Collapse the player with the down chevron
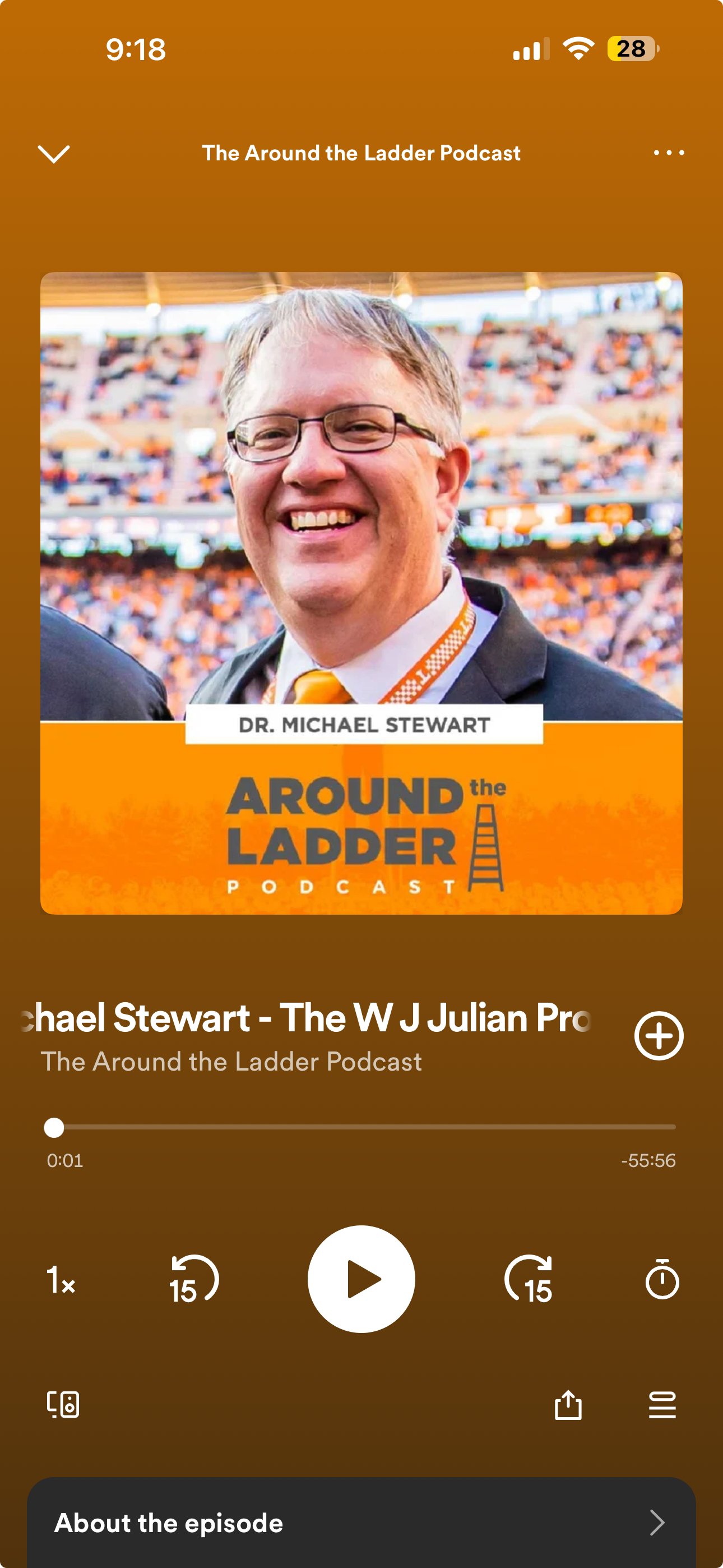The height and width of the screenshot is (1568, 723). point(54,154)
